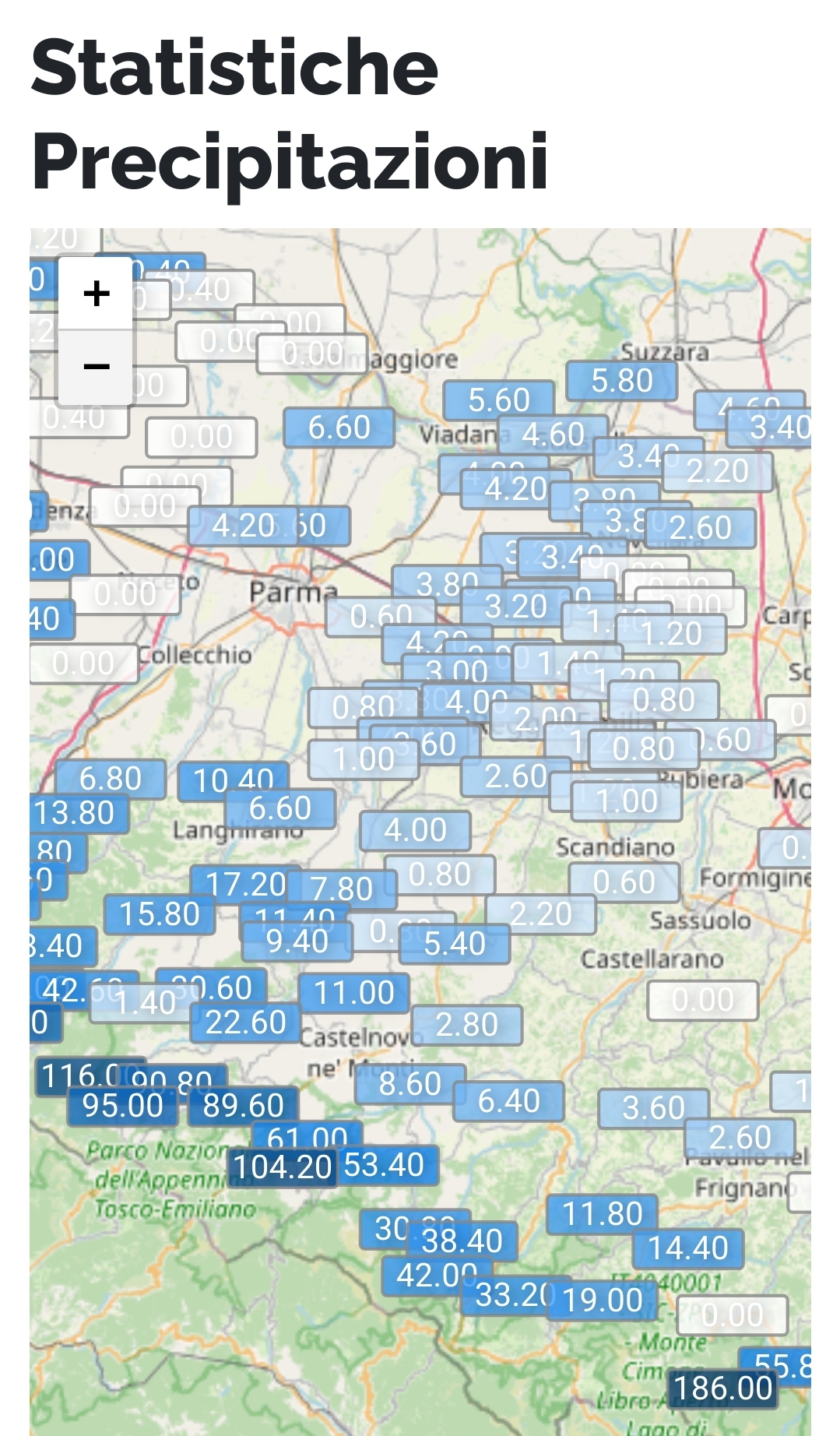
Task: Tap the 8.60 precipitation marker
Action: pos(410,1083)
